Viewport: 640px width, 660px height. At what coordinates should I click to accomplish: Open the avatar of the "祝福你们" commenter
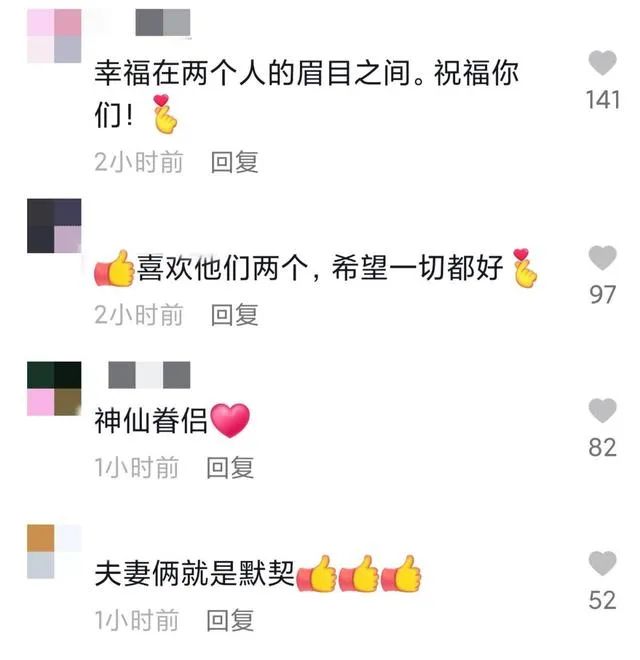point(53,36)
